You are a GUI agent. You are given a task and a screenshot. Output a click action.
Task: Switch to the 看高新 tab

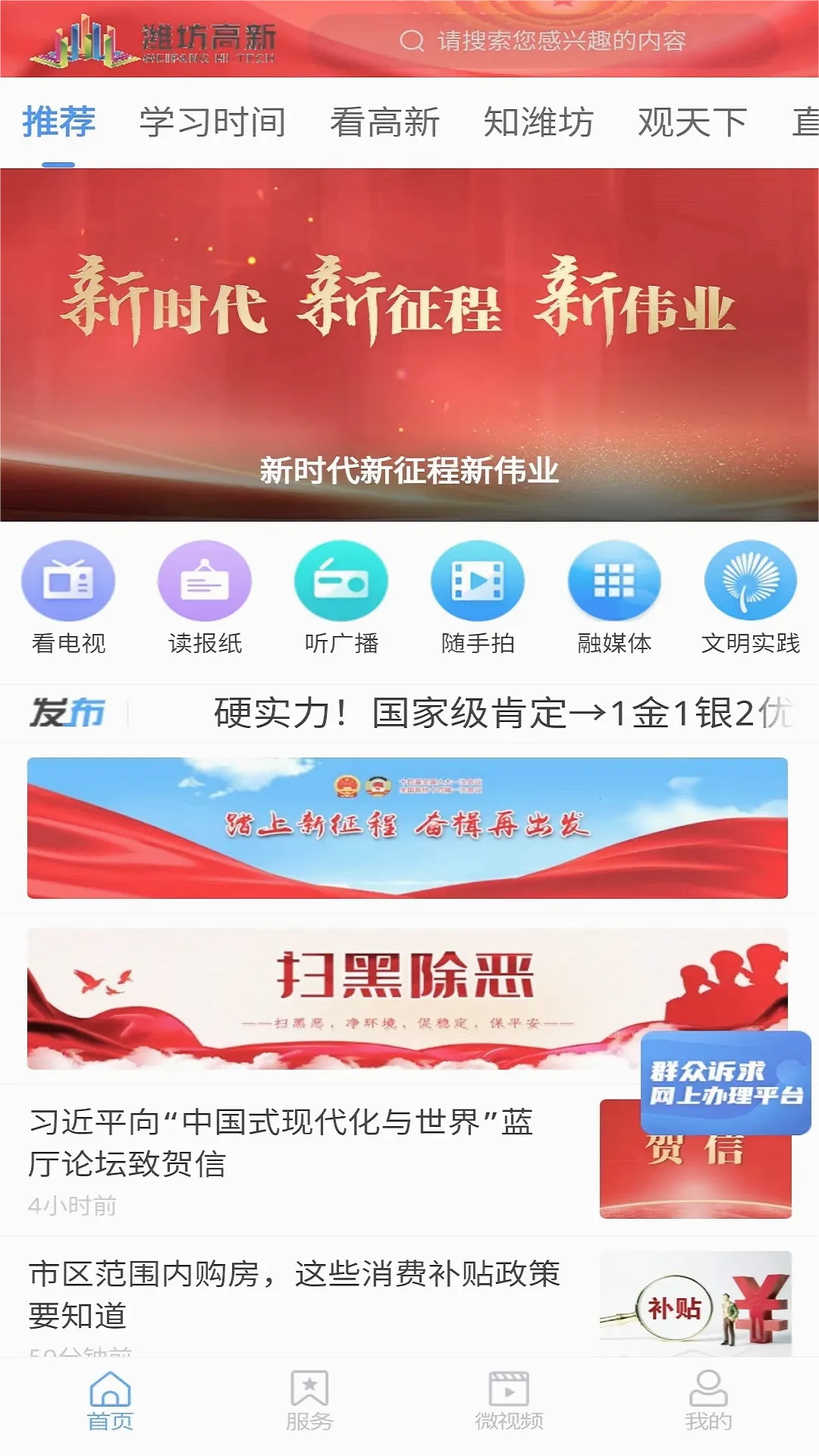click(x=384, y=122)
